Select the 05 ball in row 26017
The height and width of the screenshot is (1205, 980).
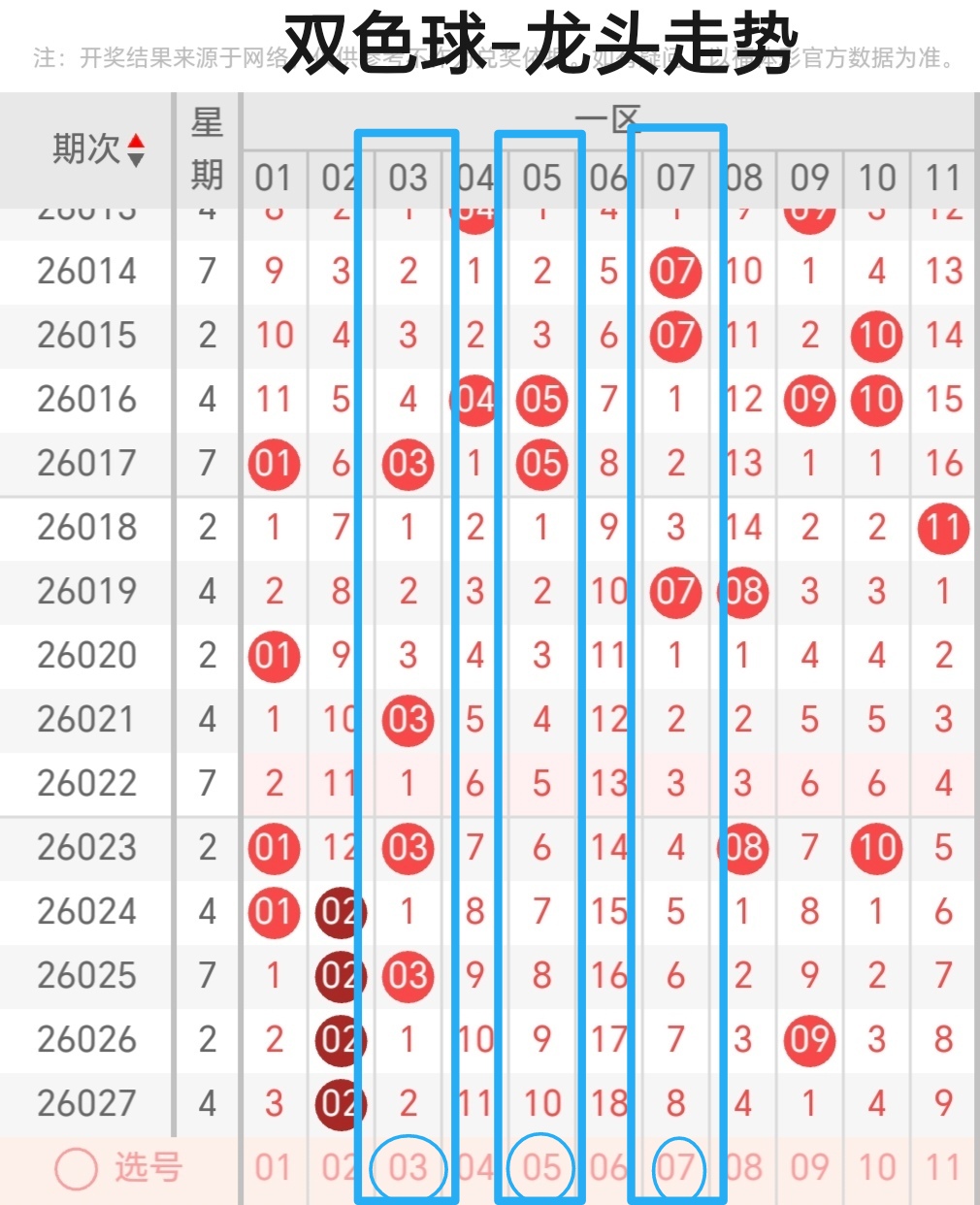540,464
